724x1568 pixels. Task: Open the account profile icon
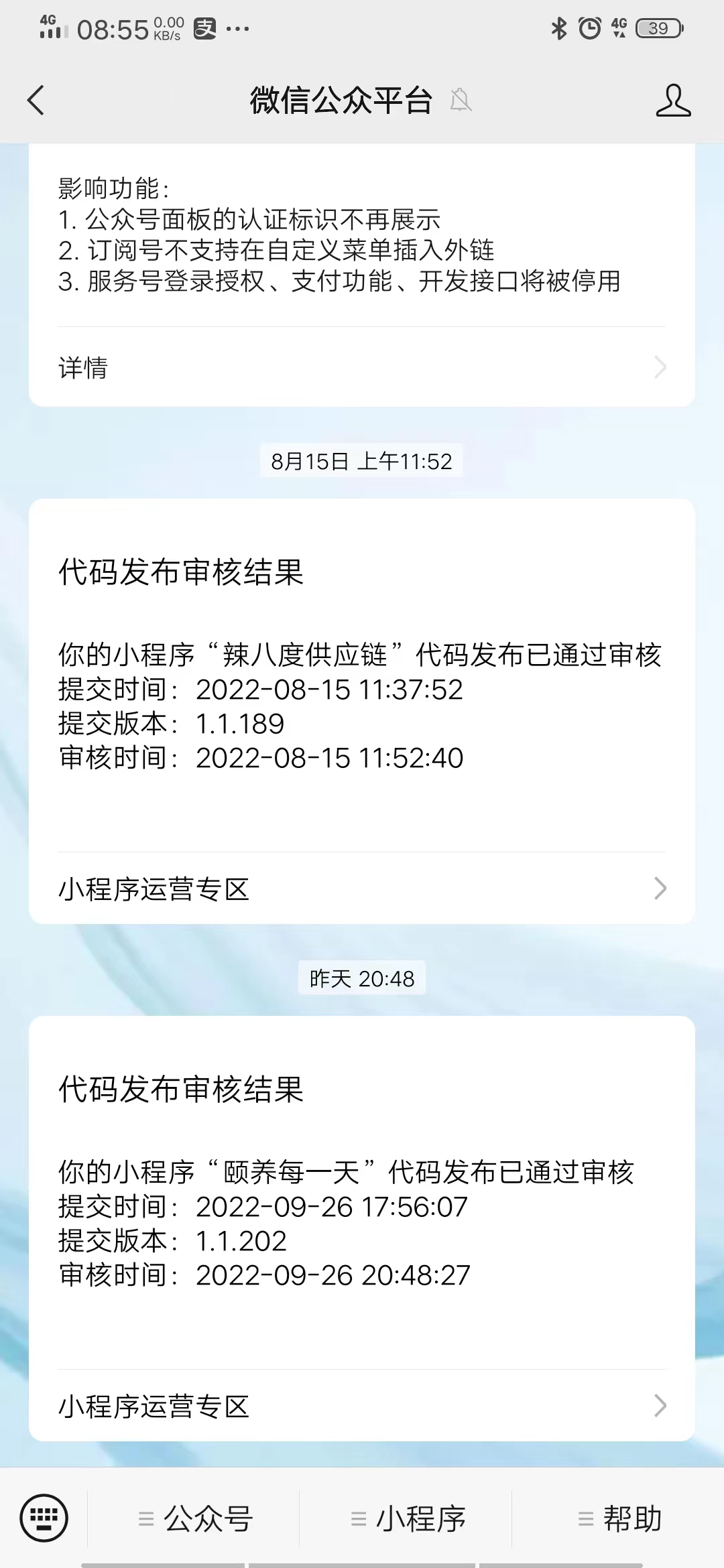click(x=673, y=101)
